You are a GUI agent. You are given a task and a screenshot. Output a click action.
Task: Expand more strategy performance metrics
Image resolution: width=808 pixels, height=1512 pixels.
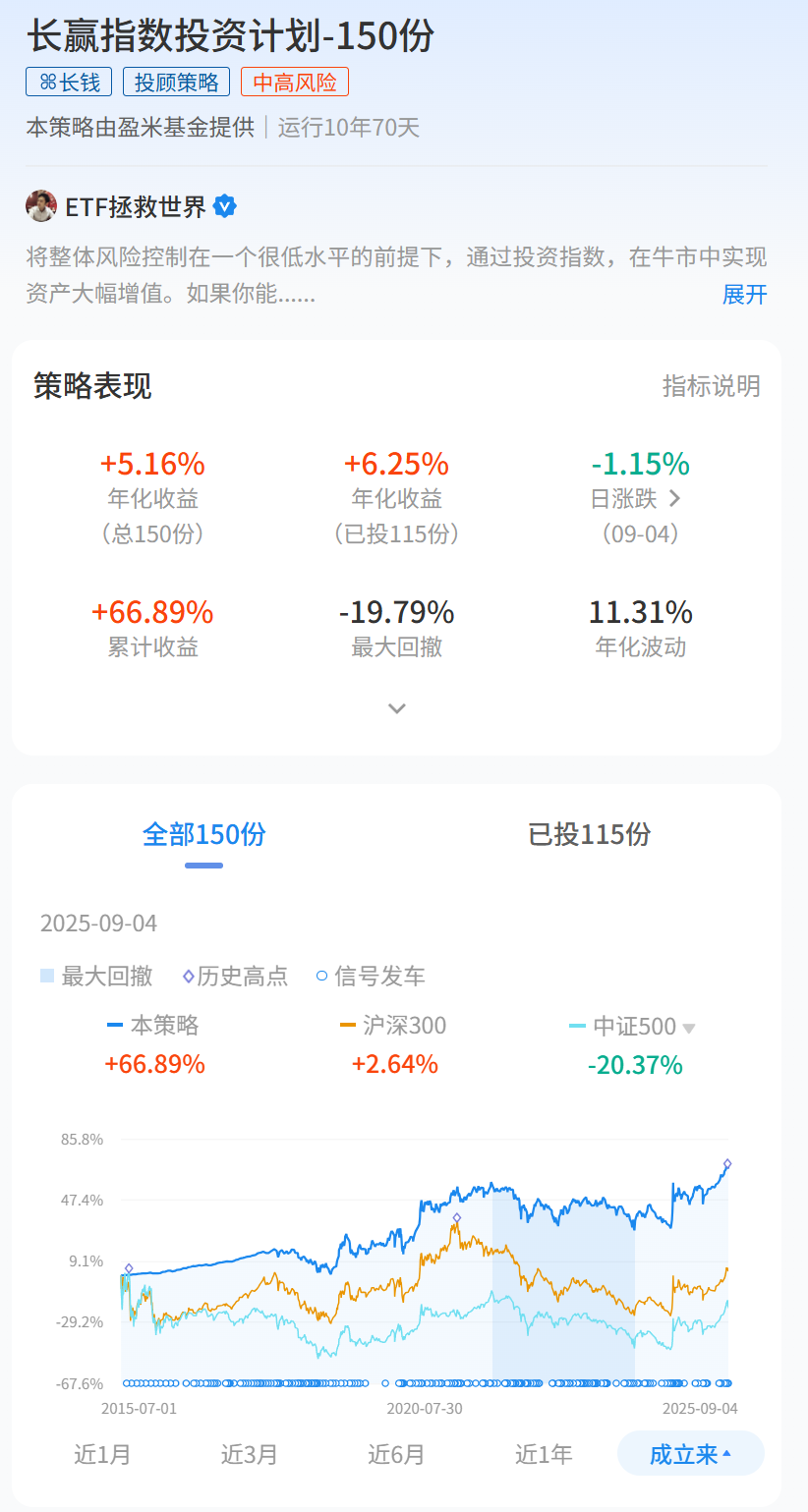coord(397,708)
